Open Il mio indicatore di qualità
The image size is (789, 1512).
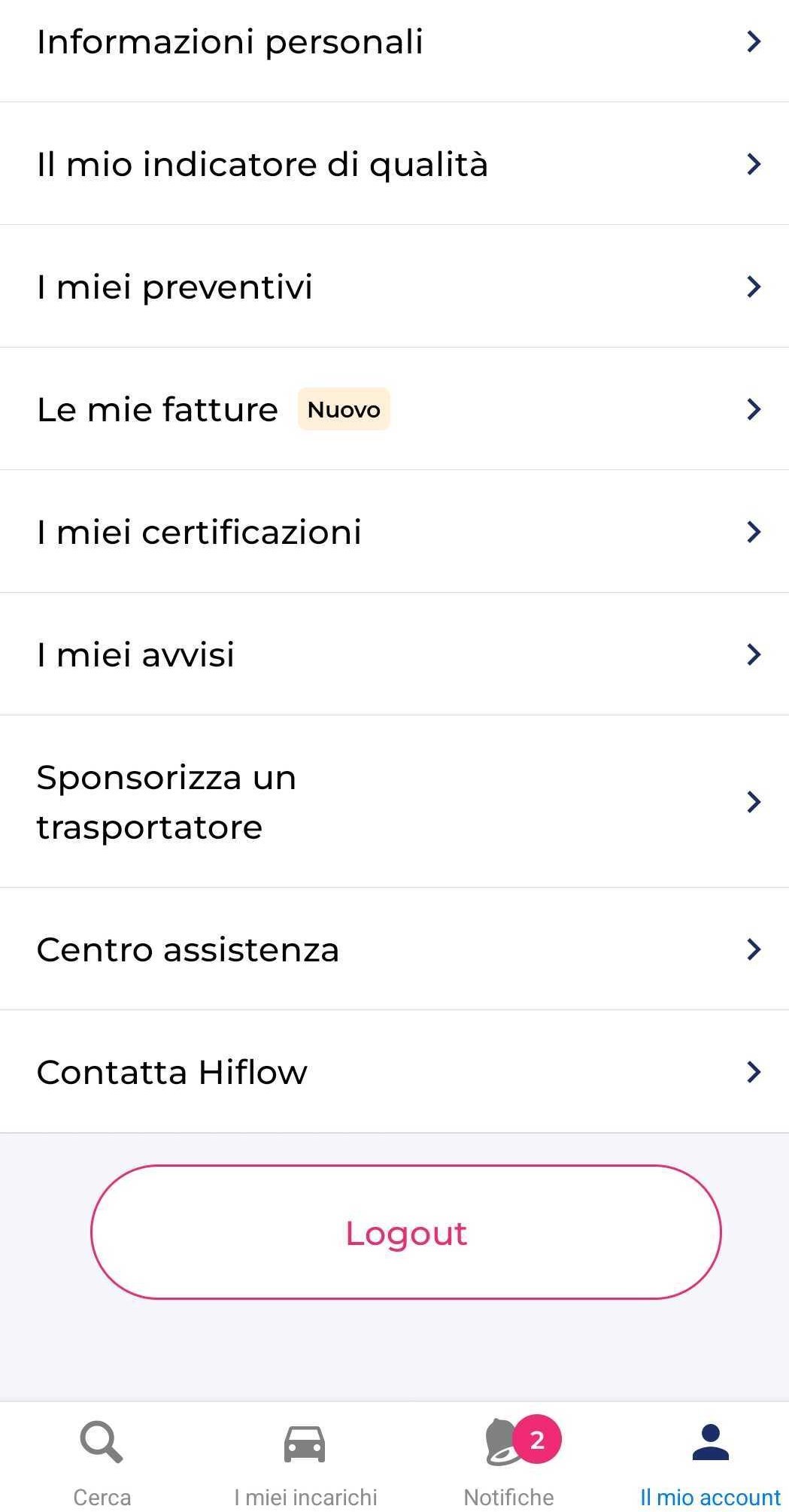(x=394, y=164)
